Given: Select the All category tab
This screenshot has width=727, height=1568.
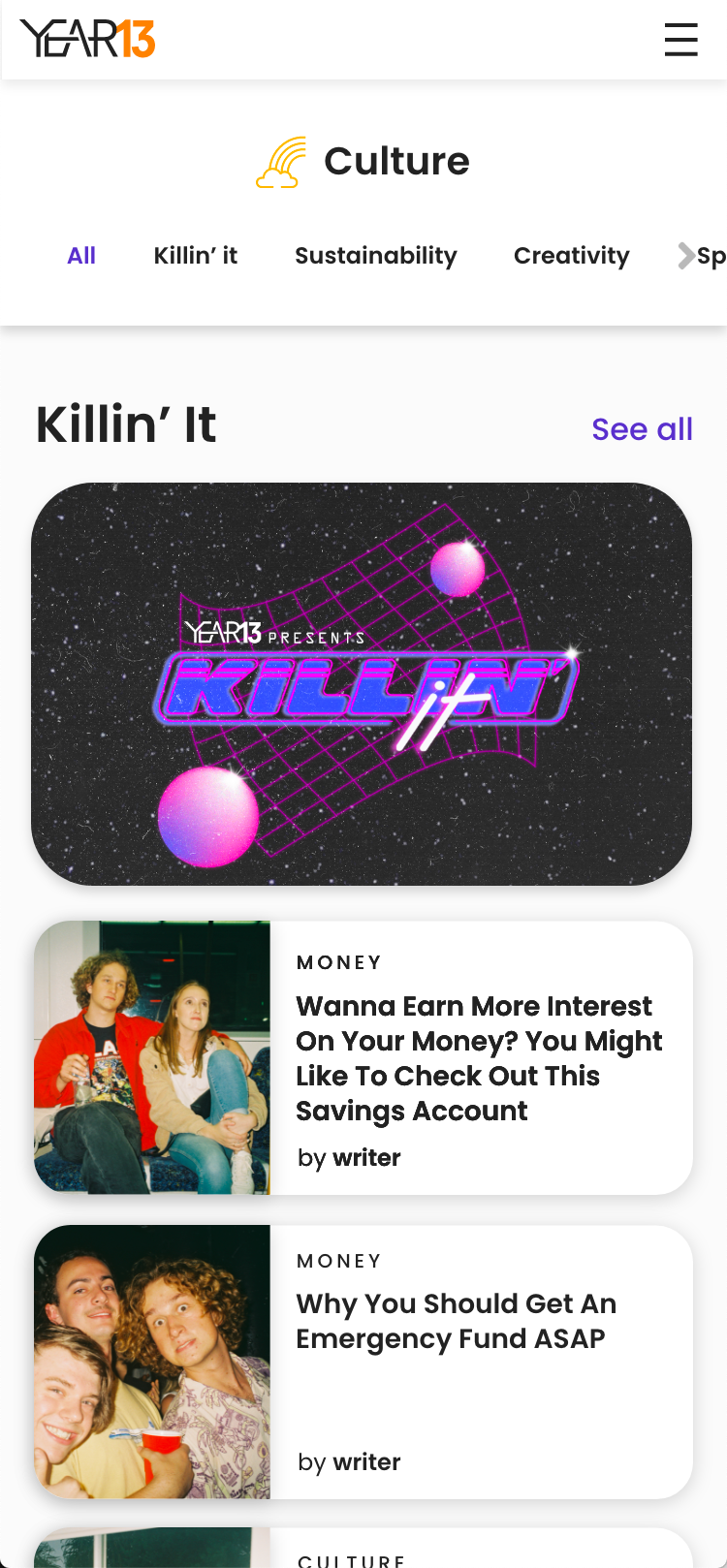Looking at the screenshot, I should coord(81,256).
